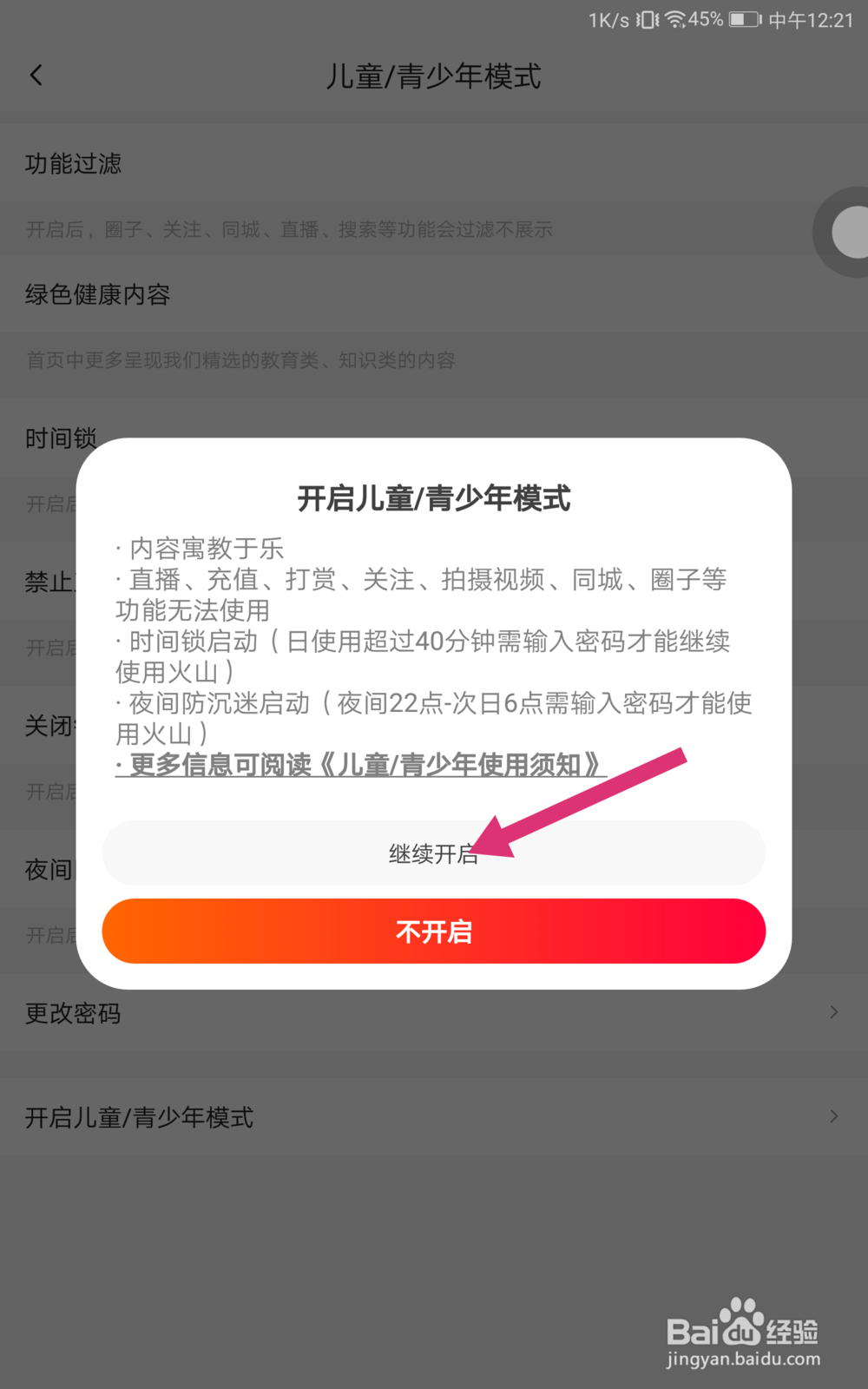The image size is (868, 1389).
Task: Tap the back arrow to exit settings
Action: point(36,76)
